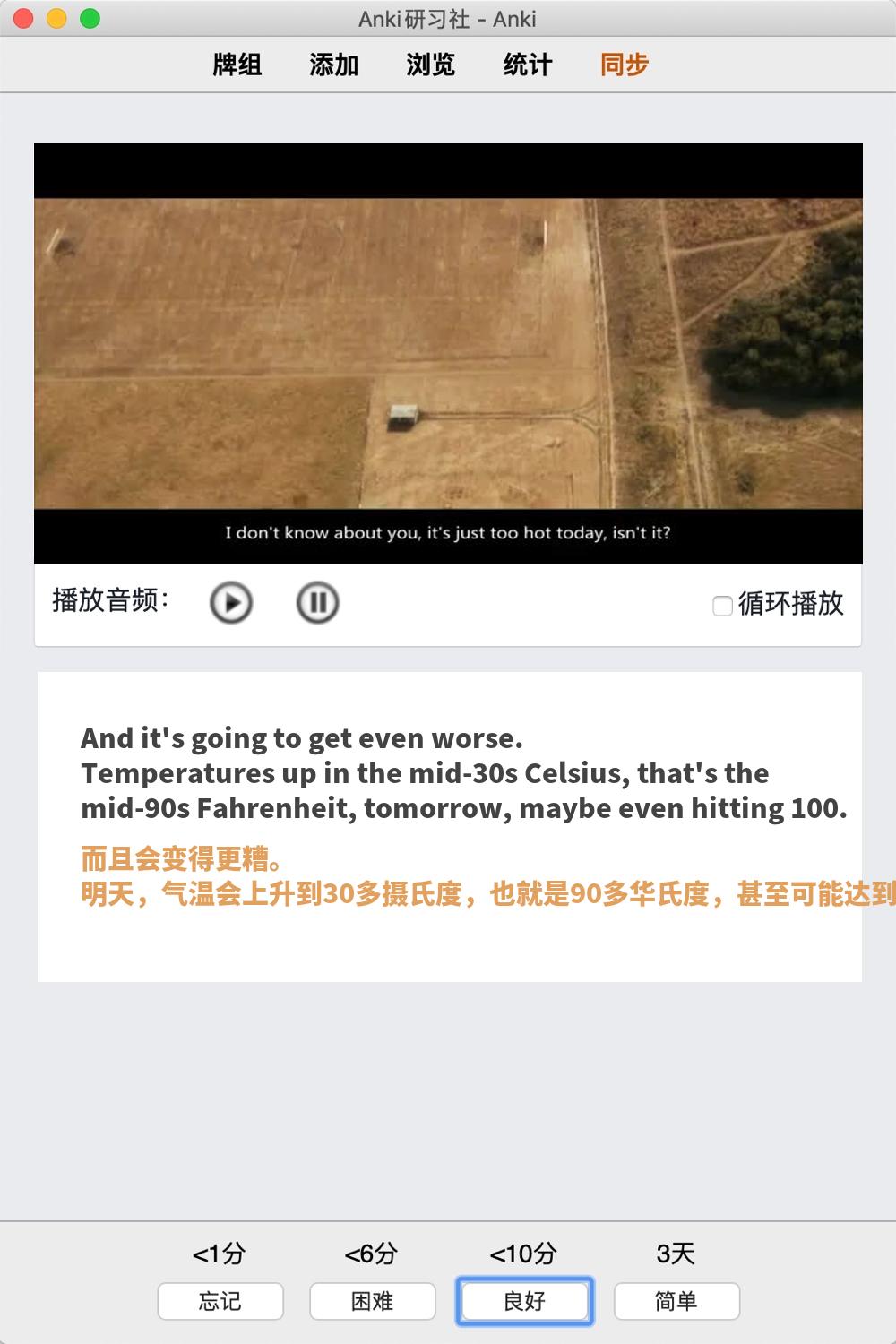896x1344 pixels.
Task: Play the card audio
Action: pos(231,602)
